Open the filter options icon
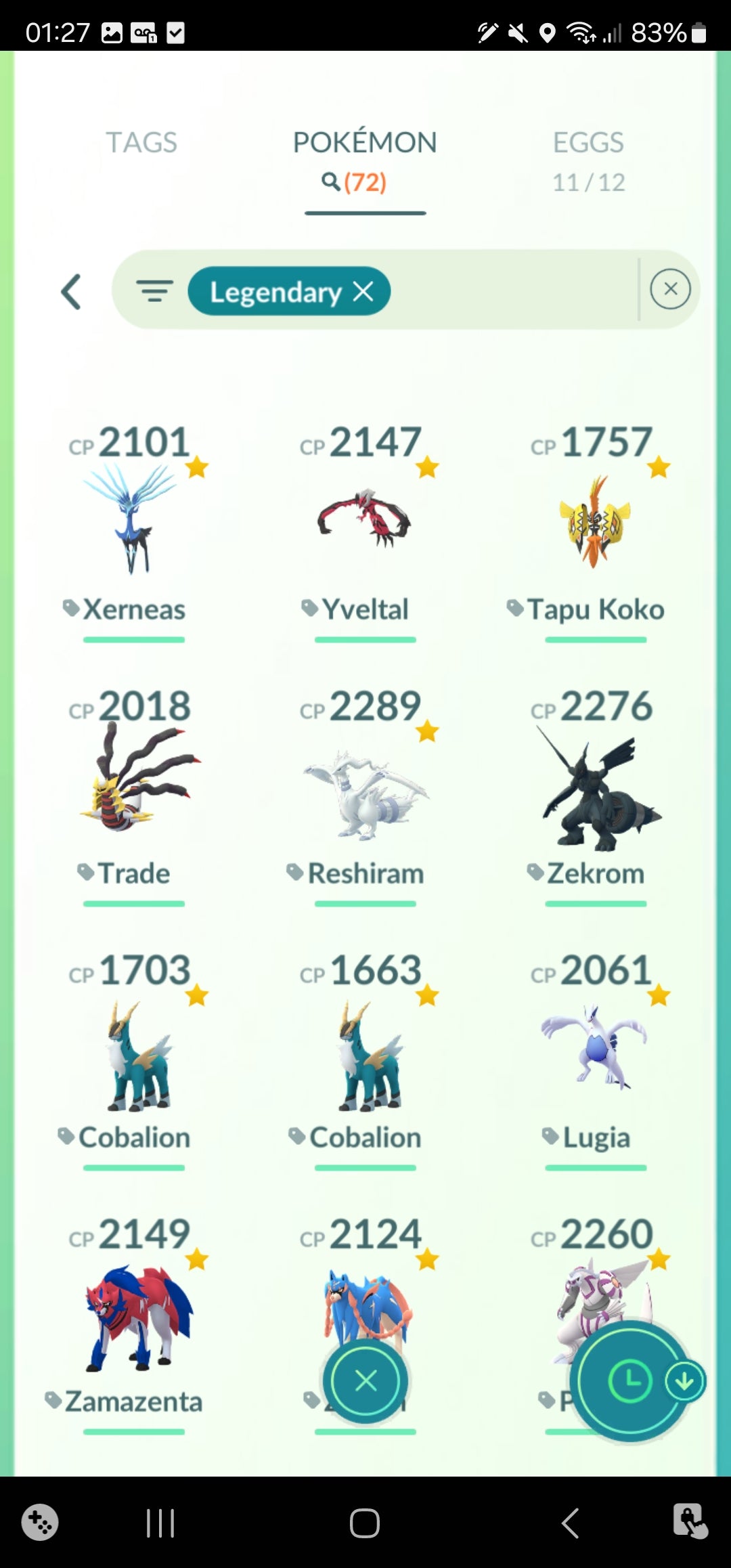Viewport: 731px width, 1568px height. coord(155,291)
